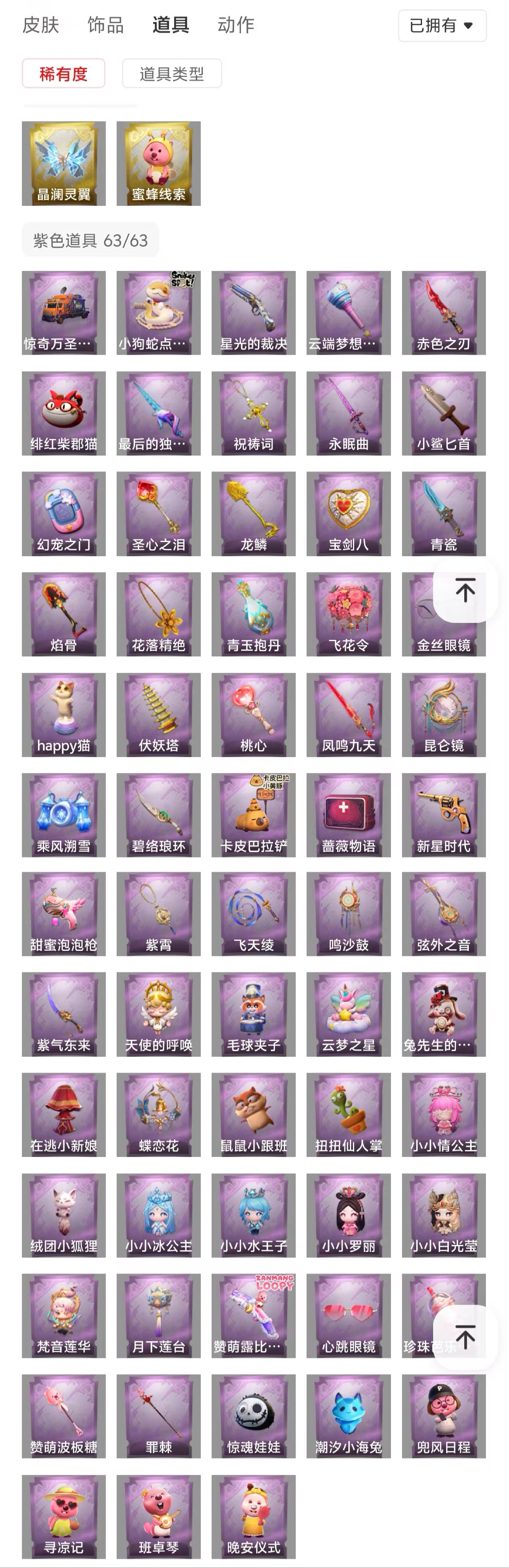Switch to the 动作 tab
This screenshot has height=1568, width=509.
point(236,25)
